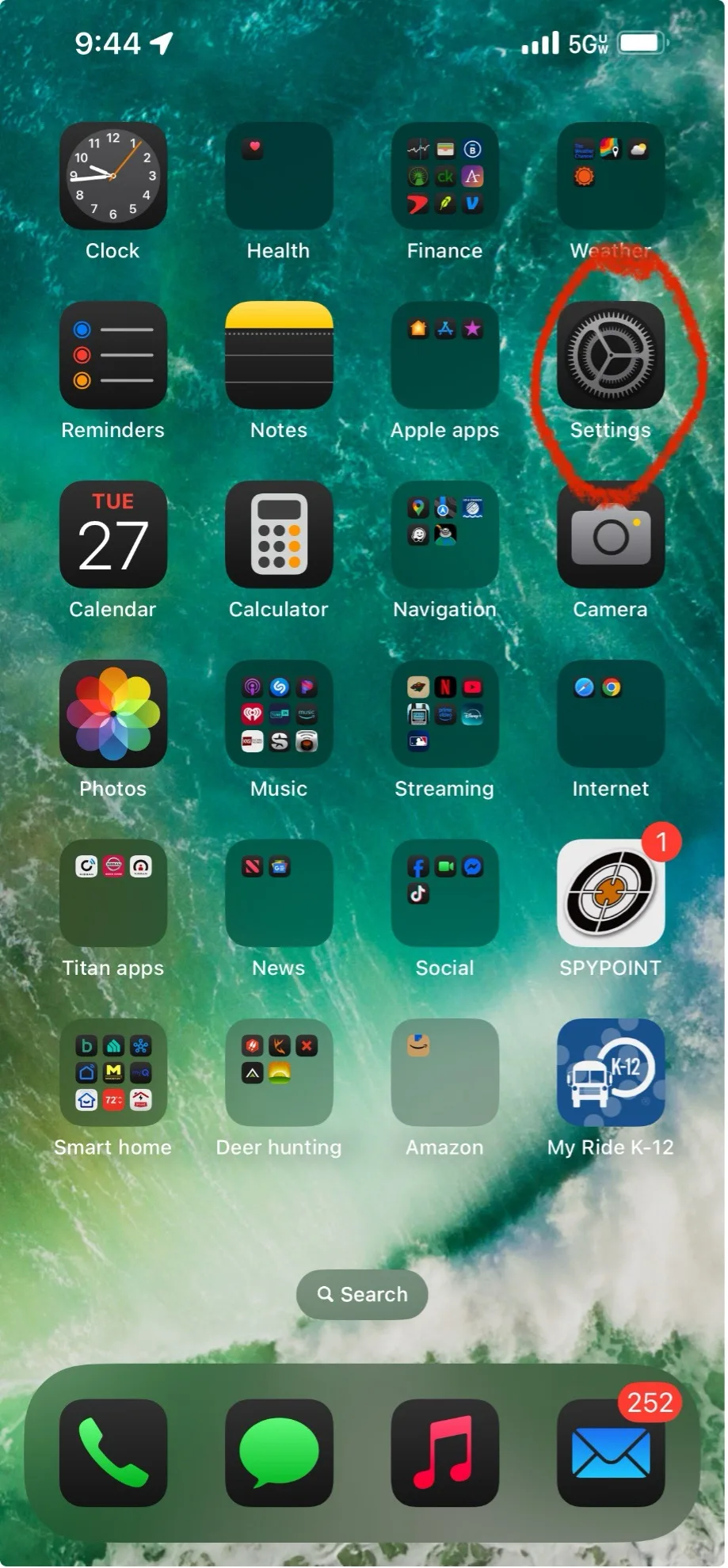
Task: Open the Social folder
Action: (444, 893)
